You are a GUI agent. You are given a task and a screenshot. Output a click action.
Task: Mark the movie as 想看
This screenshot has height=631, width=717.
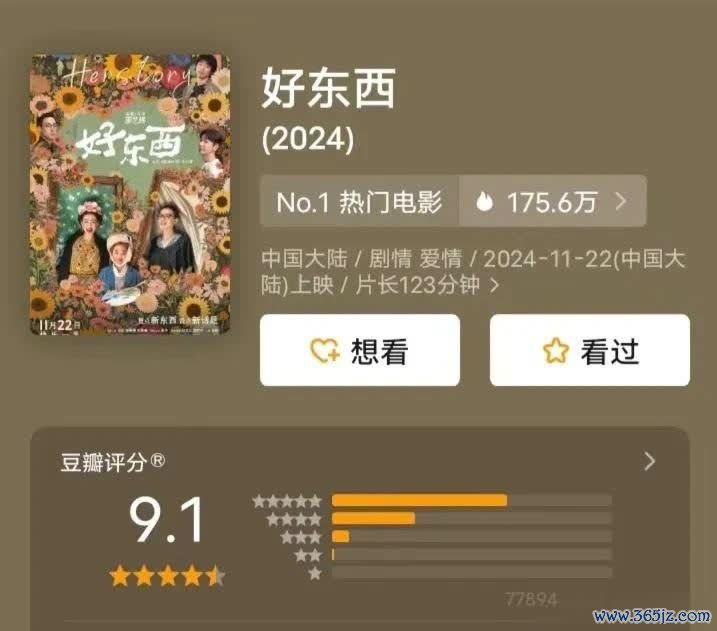point(360,350)
